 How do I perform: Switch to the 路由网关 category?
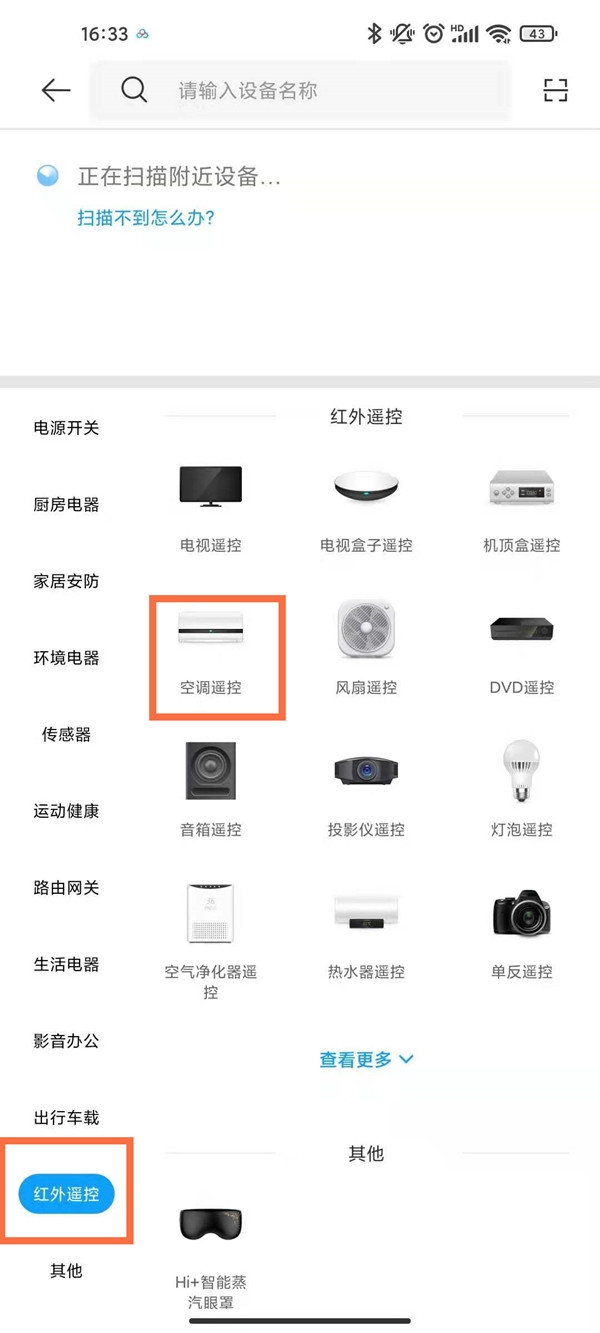(x=66, y=888)
